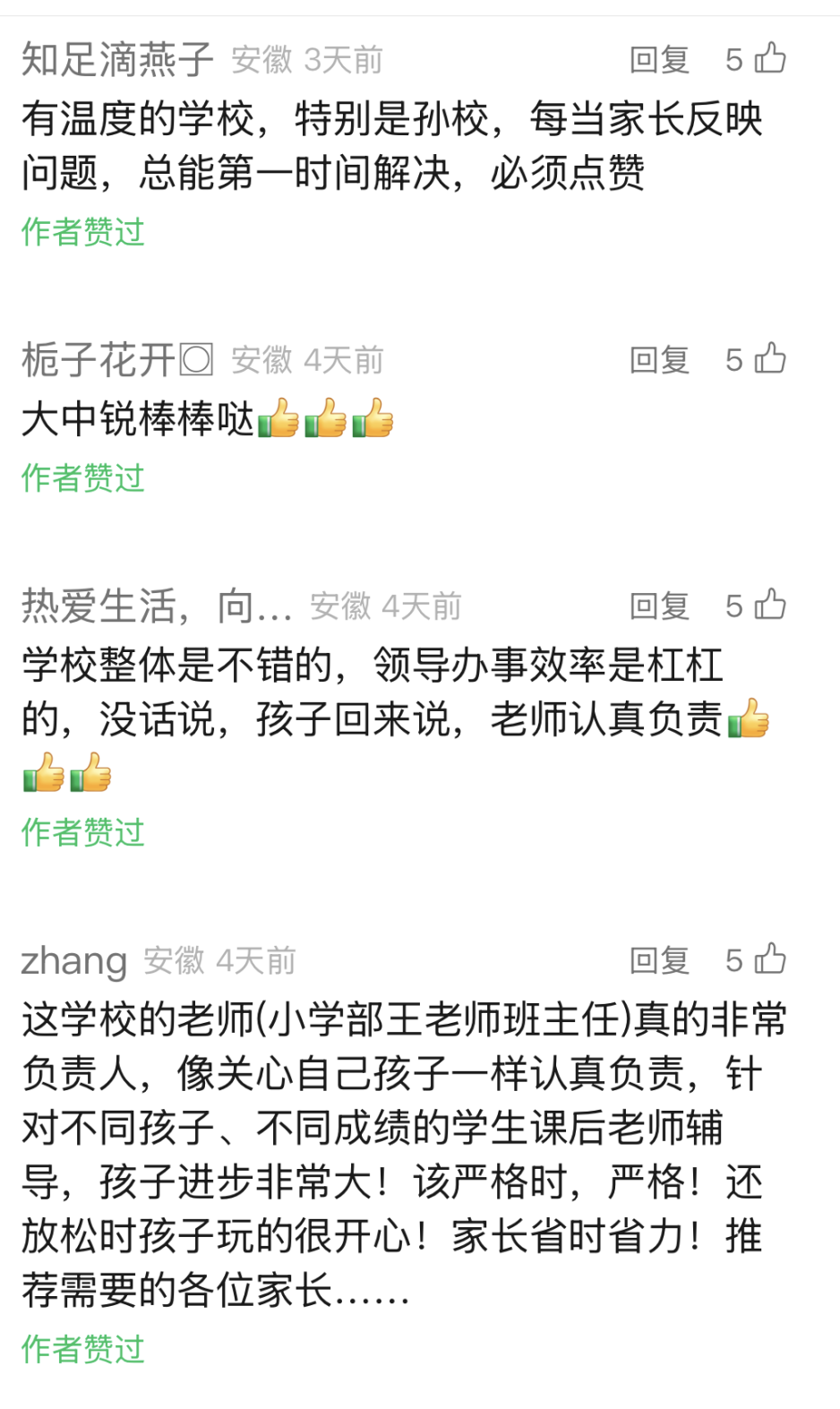Reply to zhang's comment
Screen dimensions: 840x1409
click(659, 960)
